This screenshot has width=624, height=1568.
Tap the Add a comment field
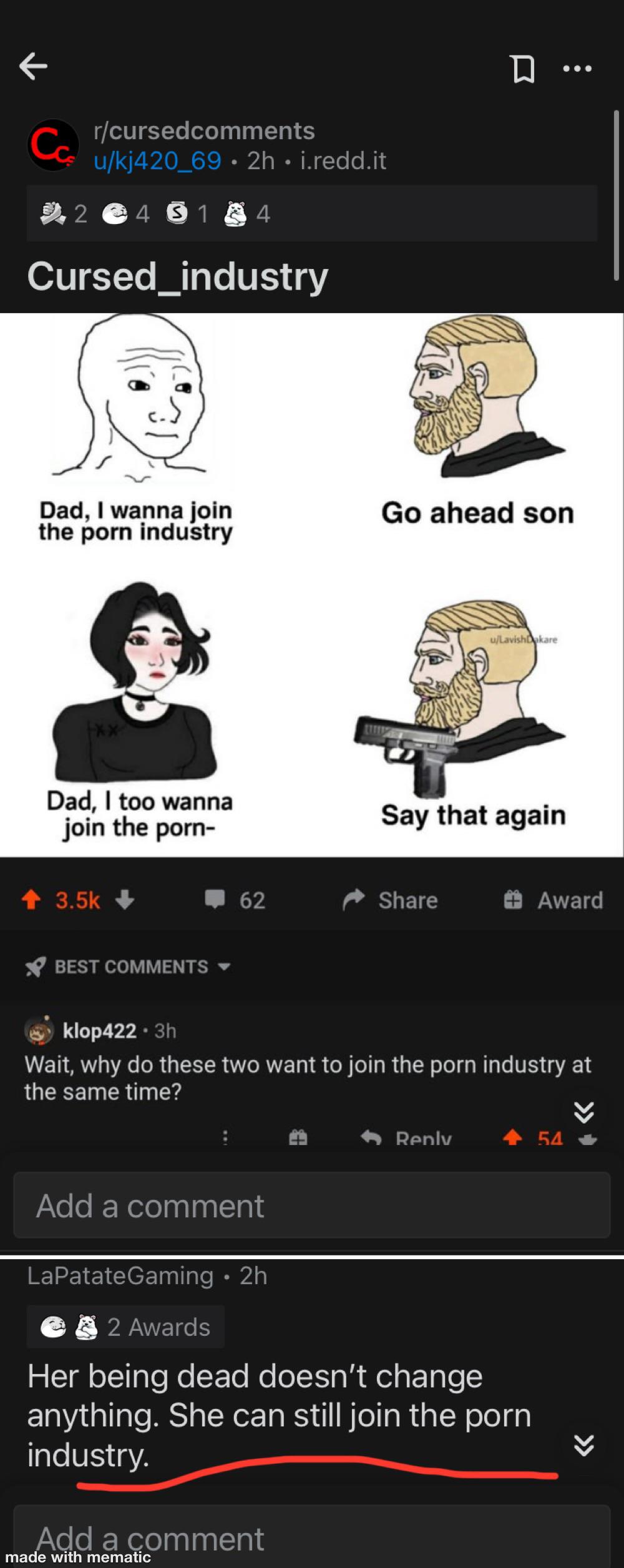pyautogui.click(x=312, y=1206)
